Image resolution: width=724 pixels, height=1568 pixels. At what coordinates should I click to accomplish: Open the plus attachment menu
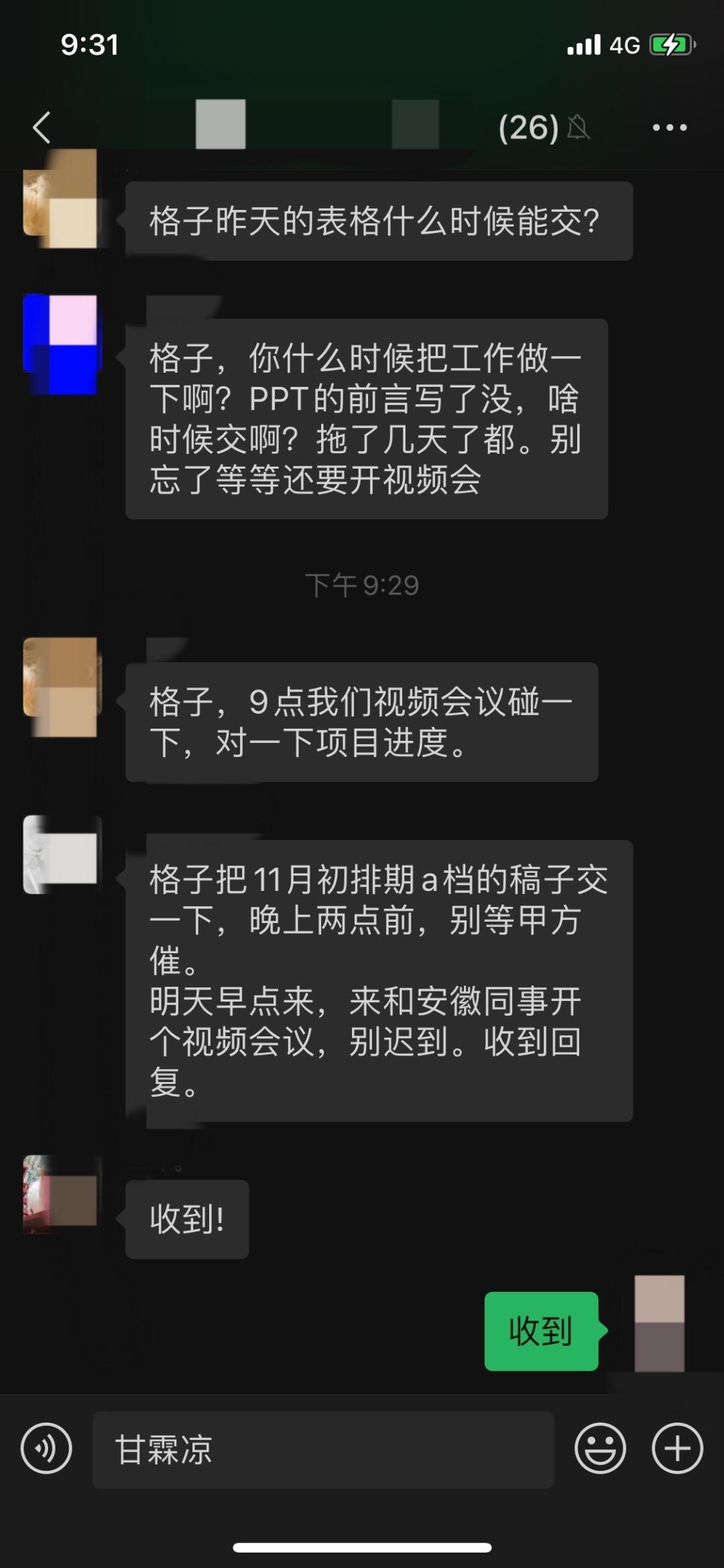pos(677,1449)
